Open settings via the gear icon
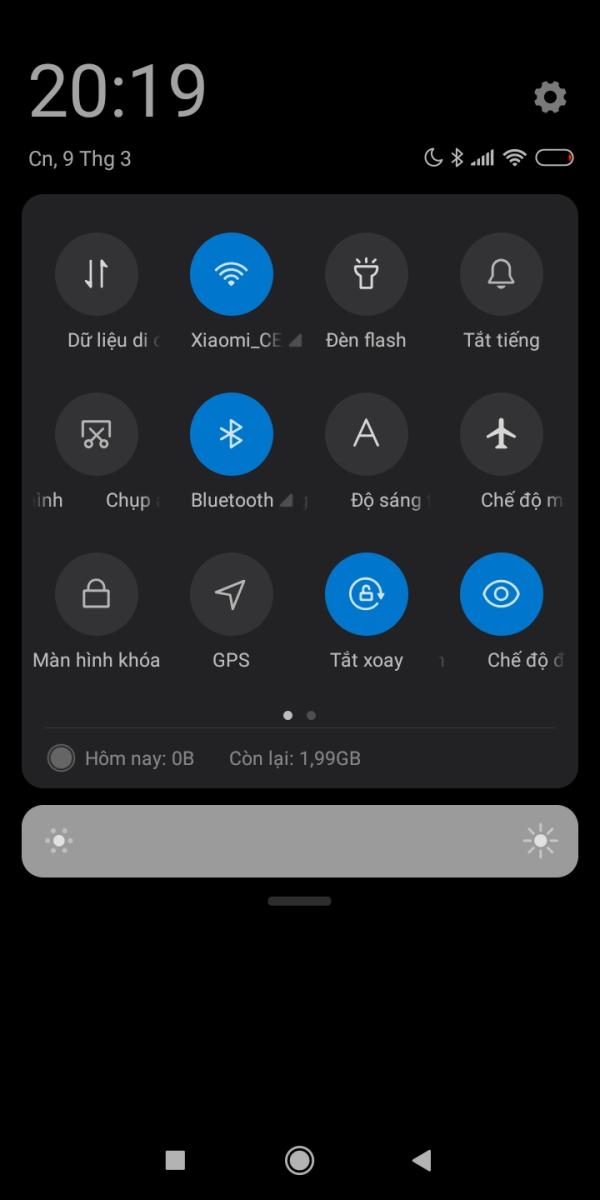The width and height of the screenshot is (600, 1200). tap(550, 97)
